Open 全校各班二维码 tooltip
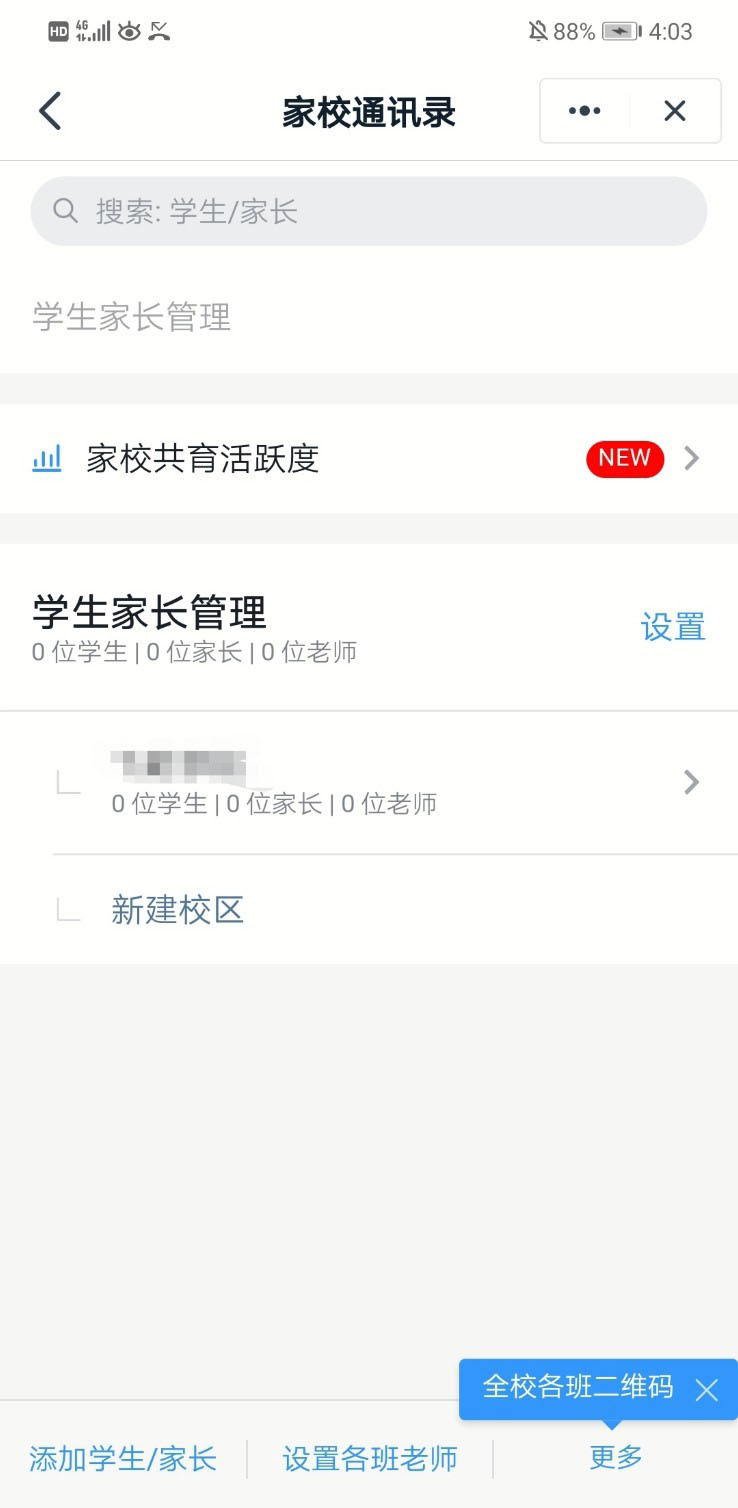 coord(577,1388)
